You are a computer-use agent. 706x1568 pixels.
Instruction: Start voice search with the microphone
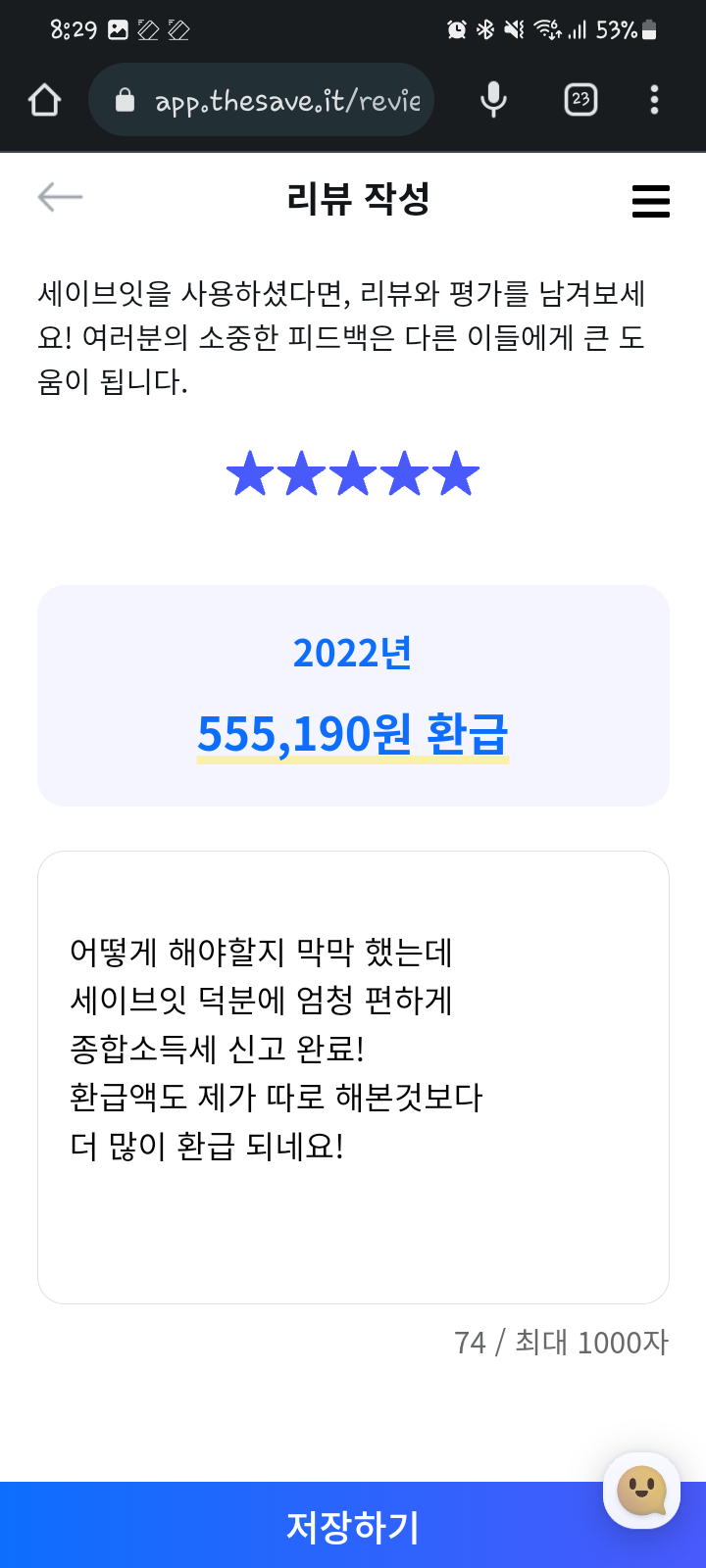(x=493, y=100)
